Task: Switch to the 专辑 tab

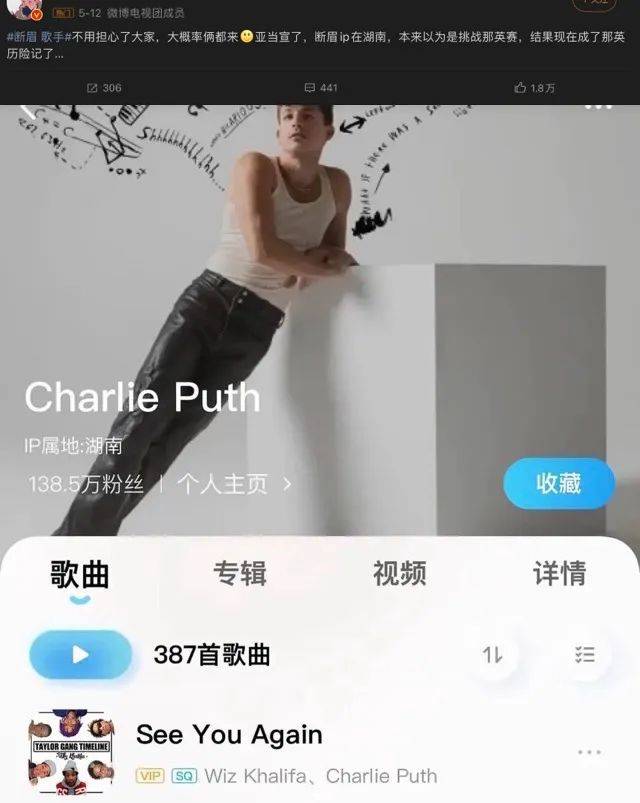Action: pos(240,573)
